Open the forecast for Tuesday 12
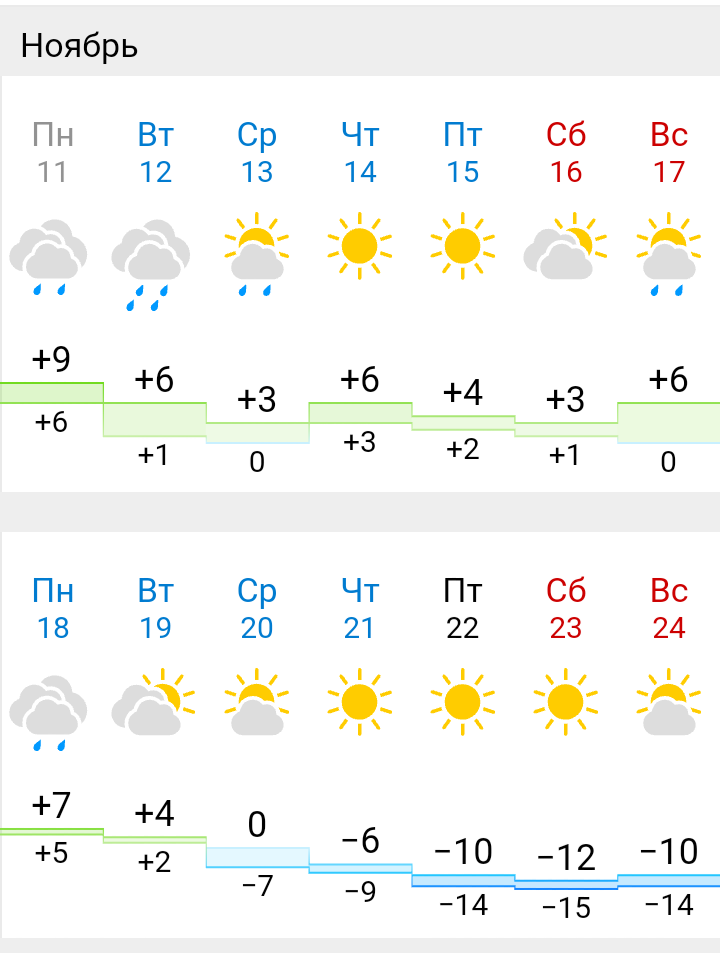Image resolution: width=720 pixels, height=953 pixels. pos(155,153)
